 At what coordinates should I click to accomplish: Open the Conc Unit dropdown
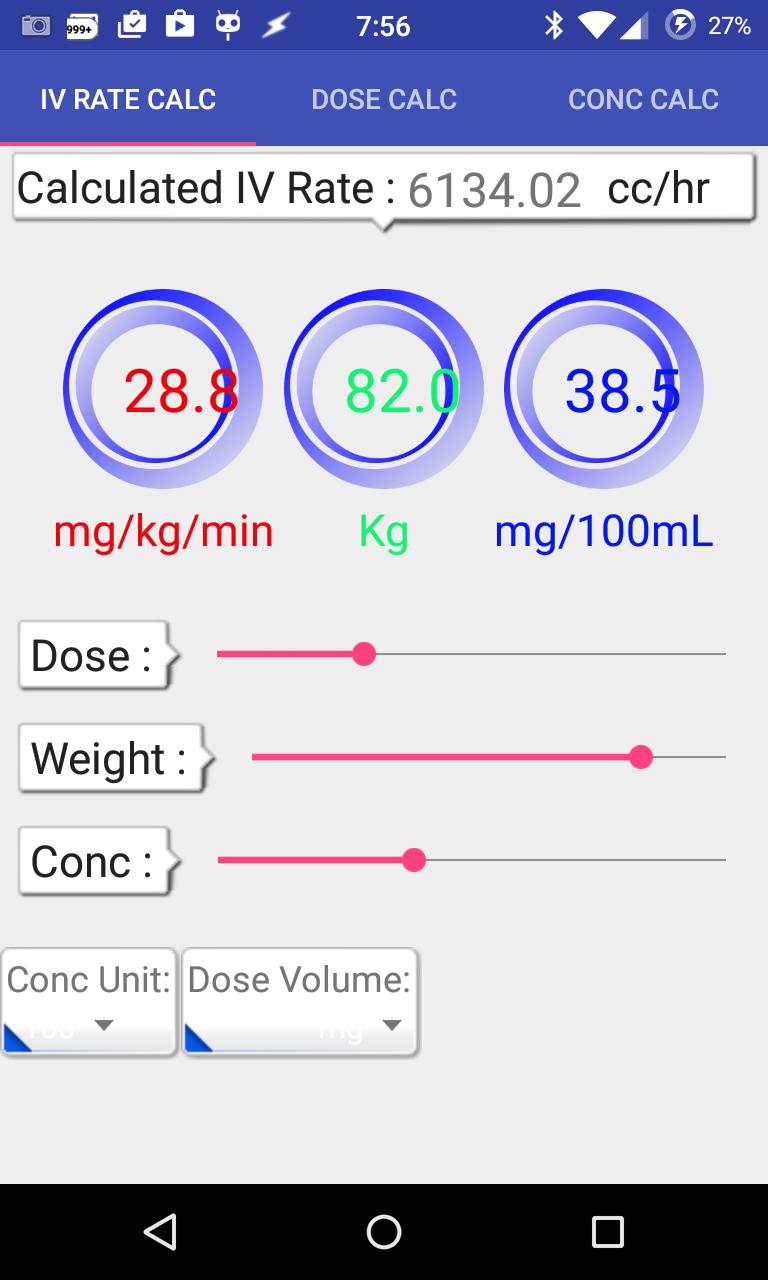point(88,1000)
